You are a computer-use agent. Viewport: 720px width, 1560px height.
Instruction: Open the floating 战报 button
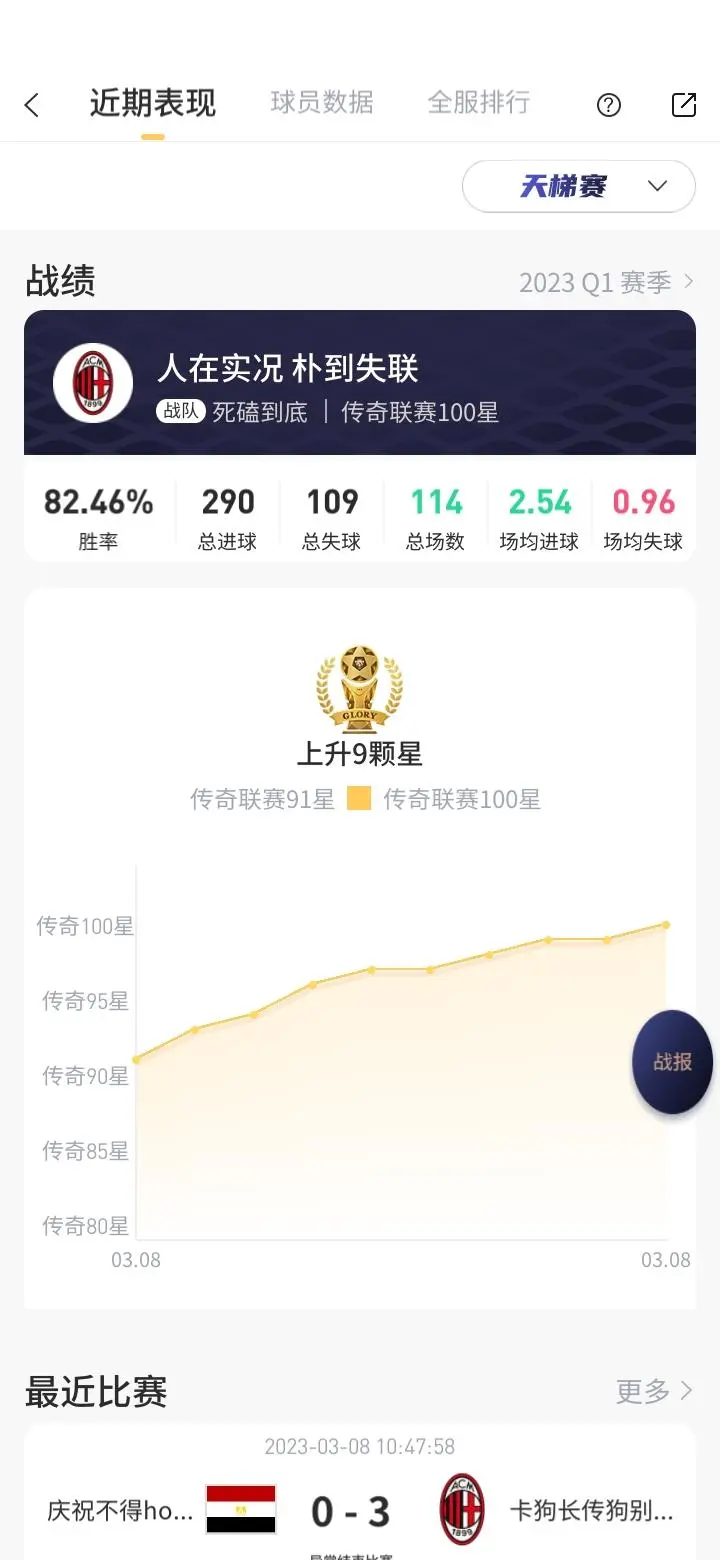673,1062
